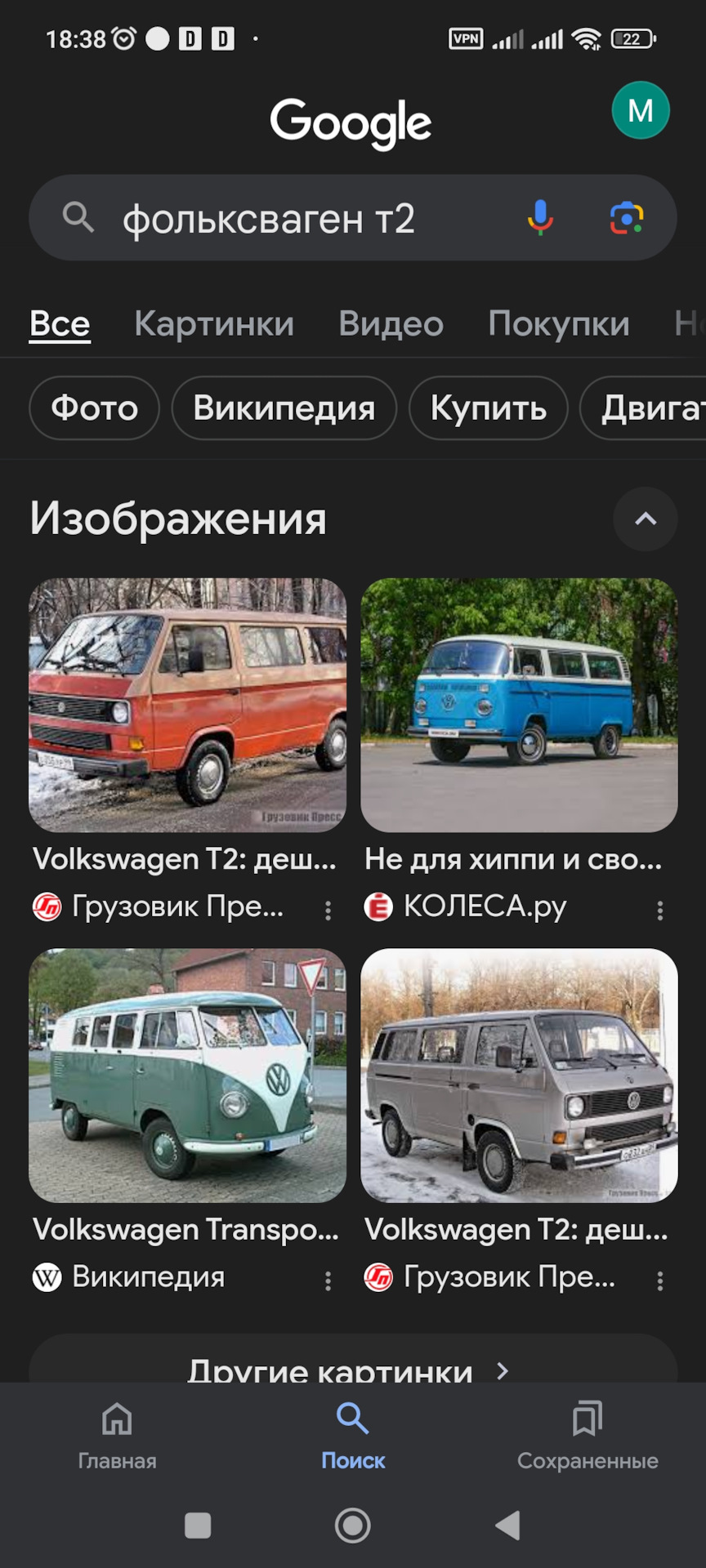Enable the Купить filter chip
The width and height of the screenshot is (706, 1568).
click(x=488, y=408)
